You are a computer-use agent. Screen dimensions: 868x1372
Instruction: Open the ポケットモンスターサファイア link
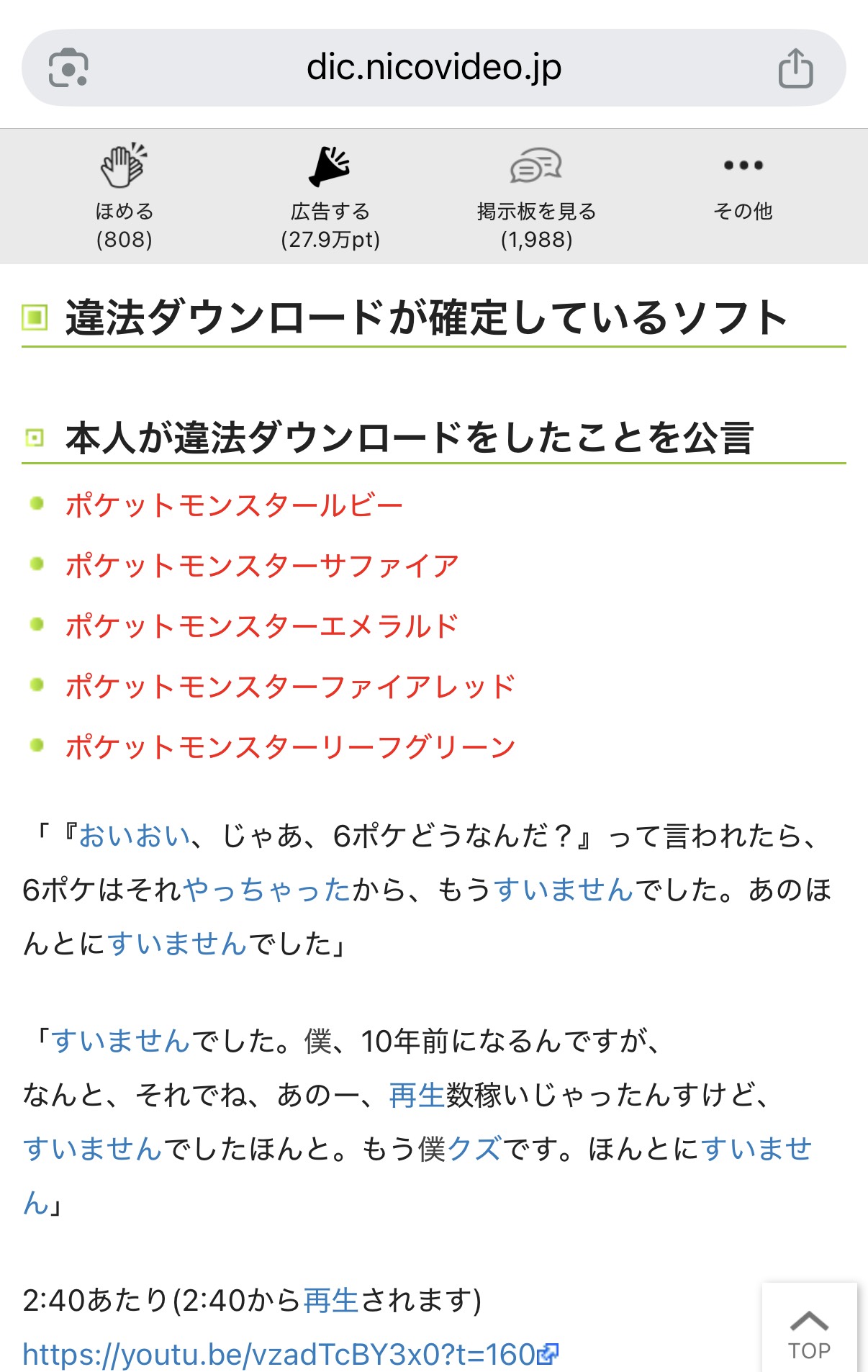click(262, 566)
